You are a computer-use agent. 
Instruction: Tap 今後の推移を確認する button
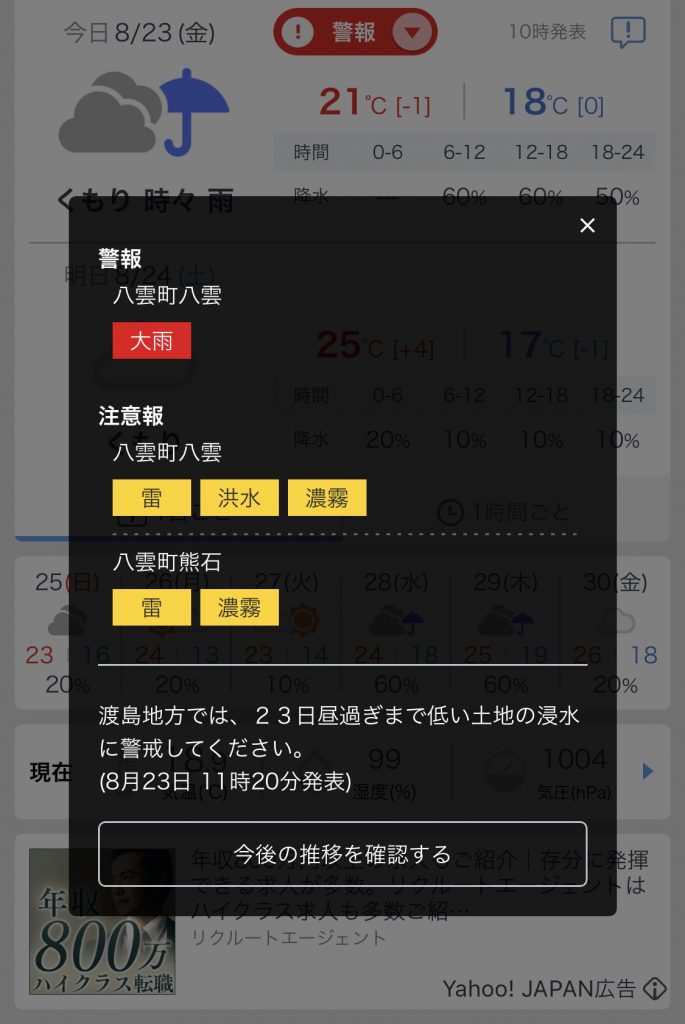tap(342, 854)
